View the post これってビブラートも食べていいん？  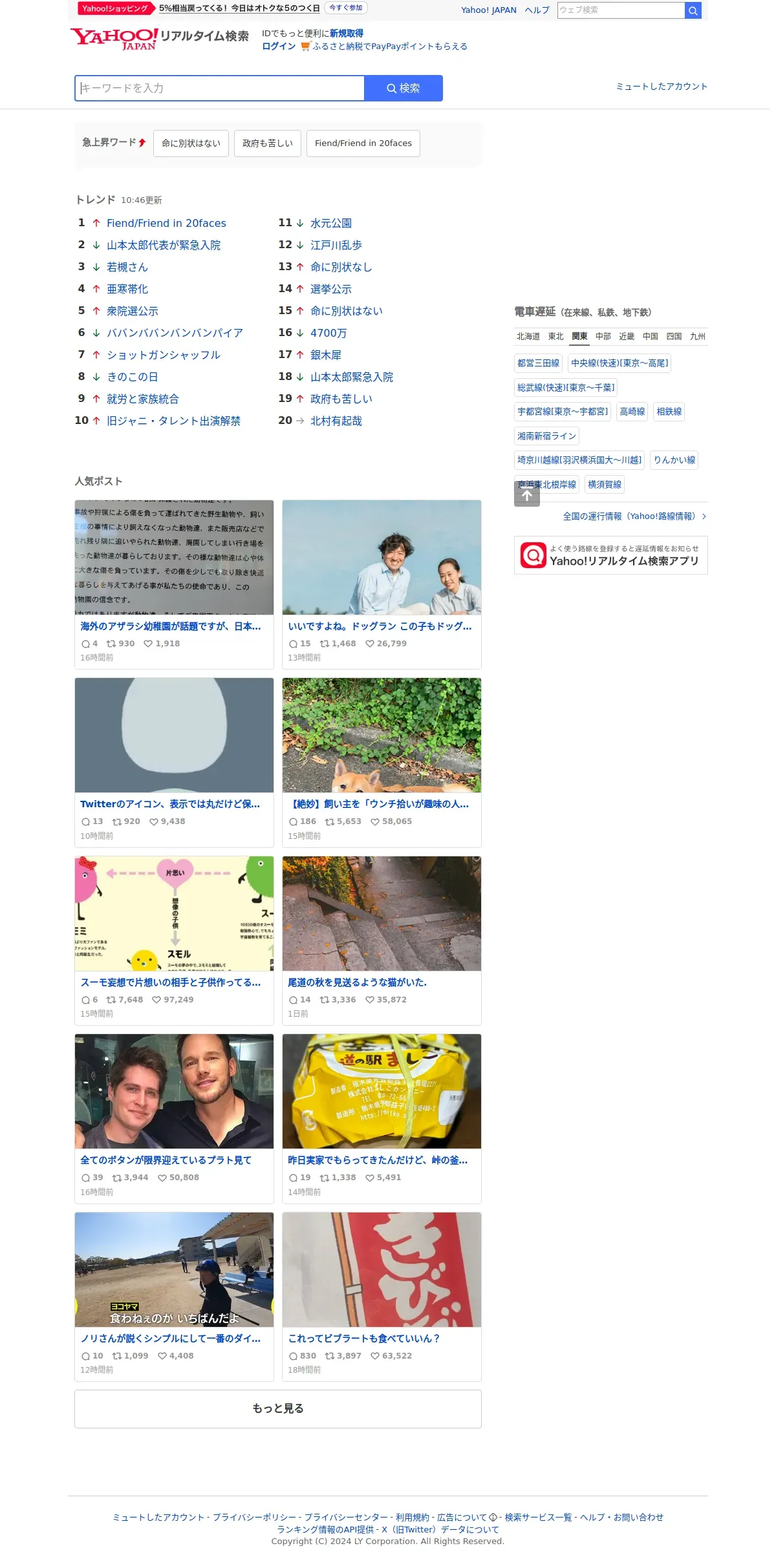coord(382,1297)
